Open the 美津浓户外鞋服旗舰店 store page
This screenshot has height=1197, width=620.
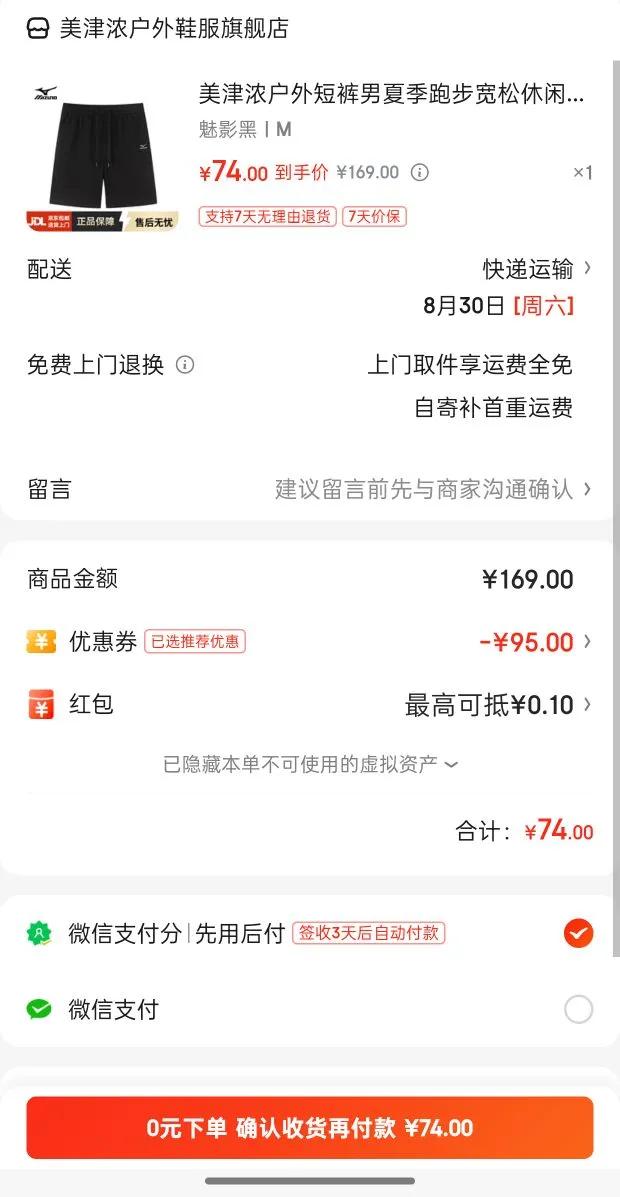[173, 29]
